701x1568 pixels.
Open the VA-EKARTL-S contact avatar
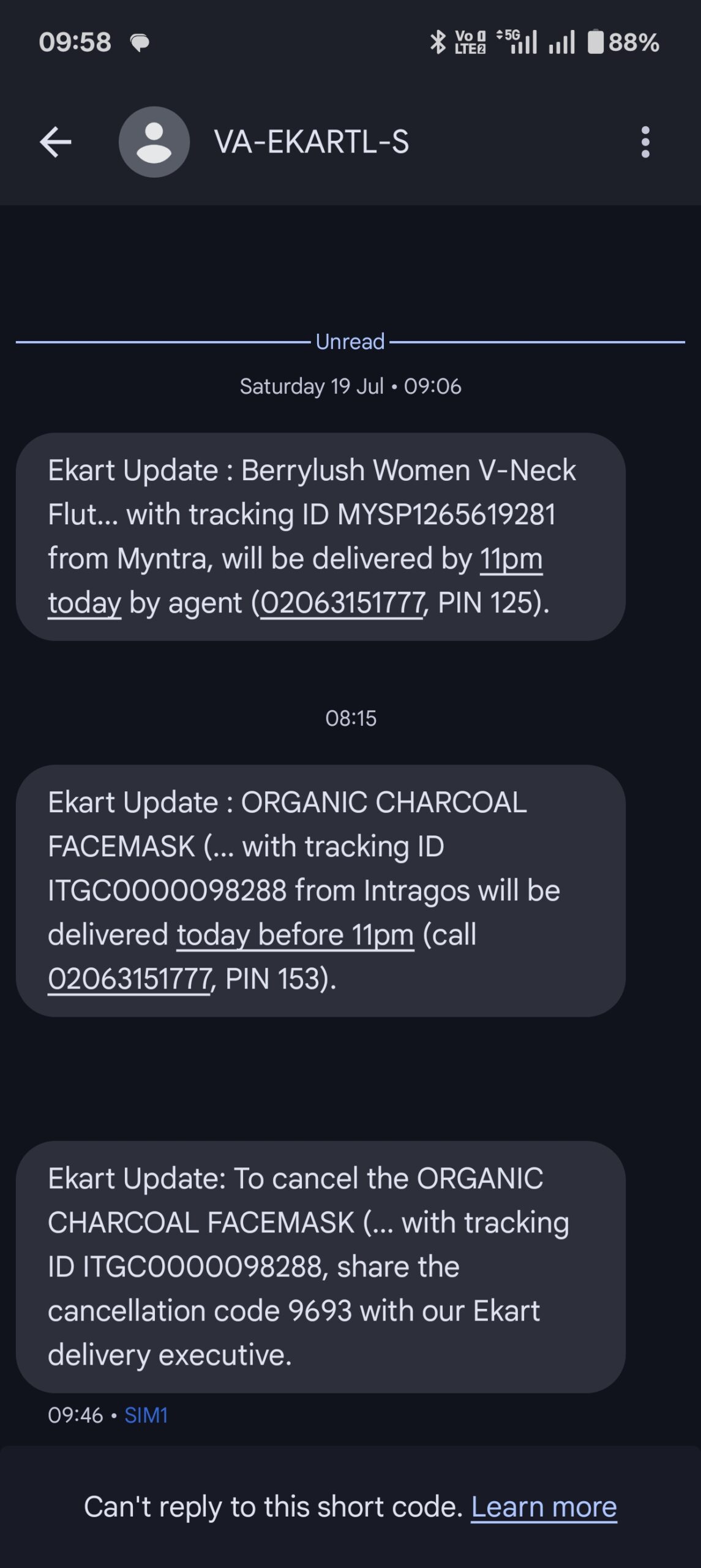click(x=154, y=142)
